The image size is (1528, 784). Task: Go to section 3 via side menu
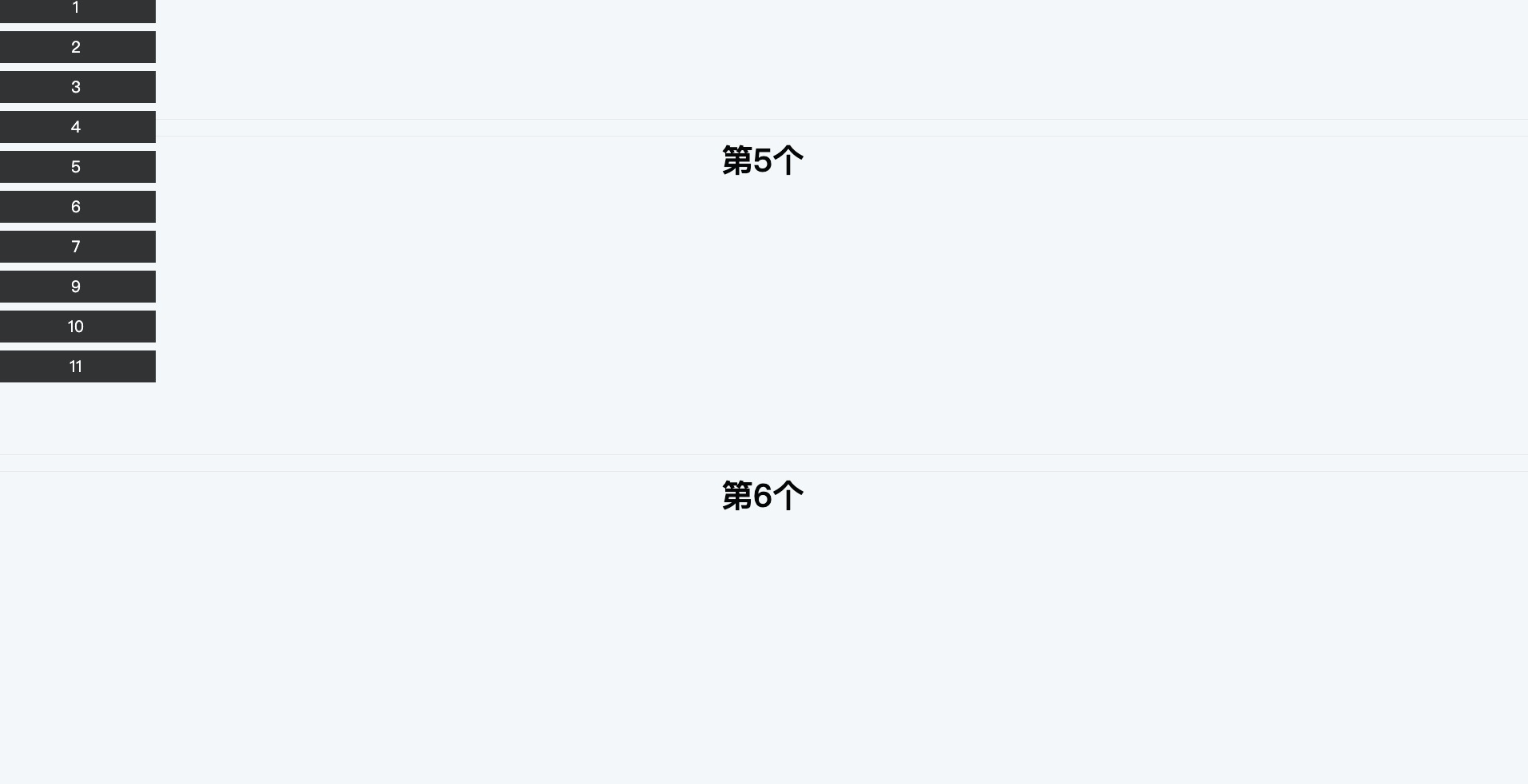(76, 87)
